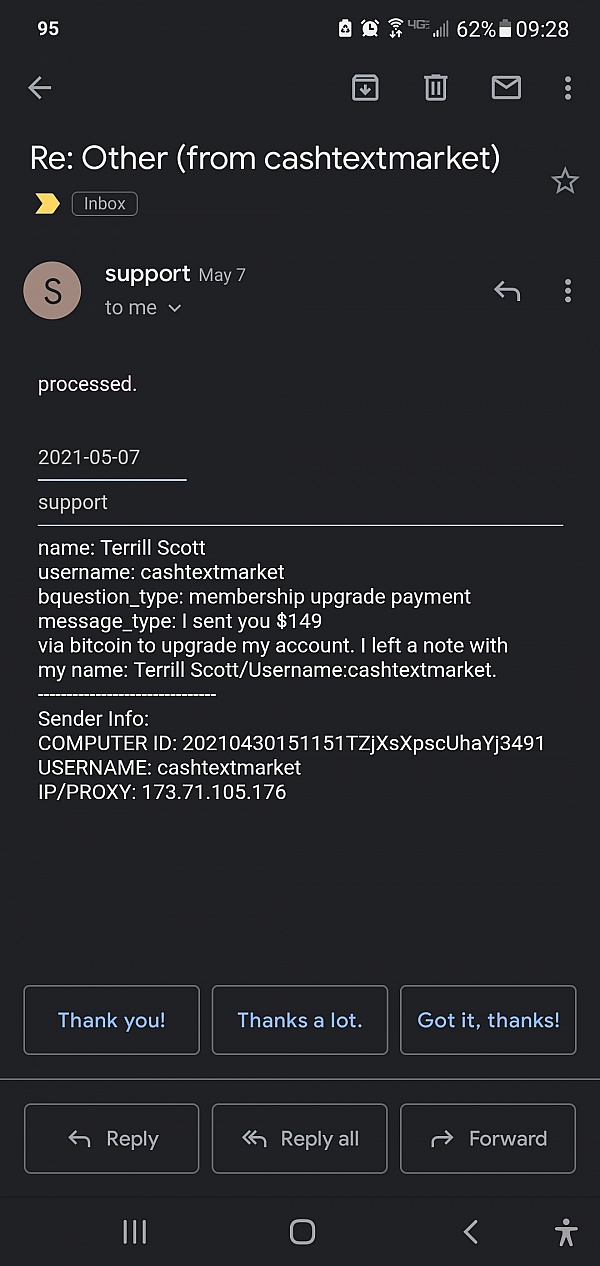This screenshot has height=1266, width=600.
Task: Tap the Reply all button
Action: coord(299,1138)
